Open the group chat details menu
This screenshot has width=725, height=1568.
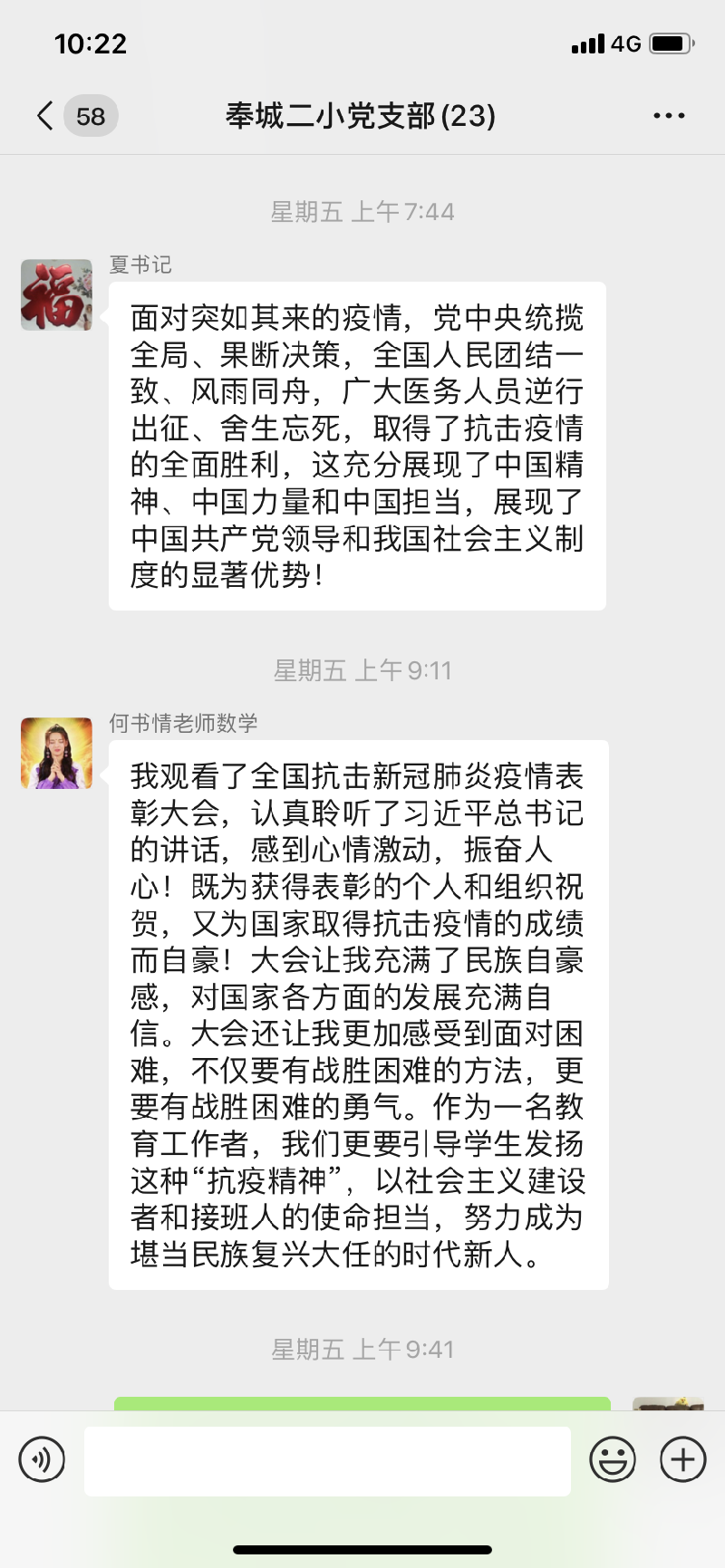click(x=669, y=116)
